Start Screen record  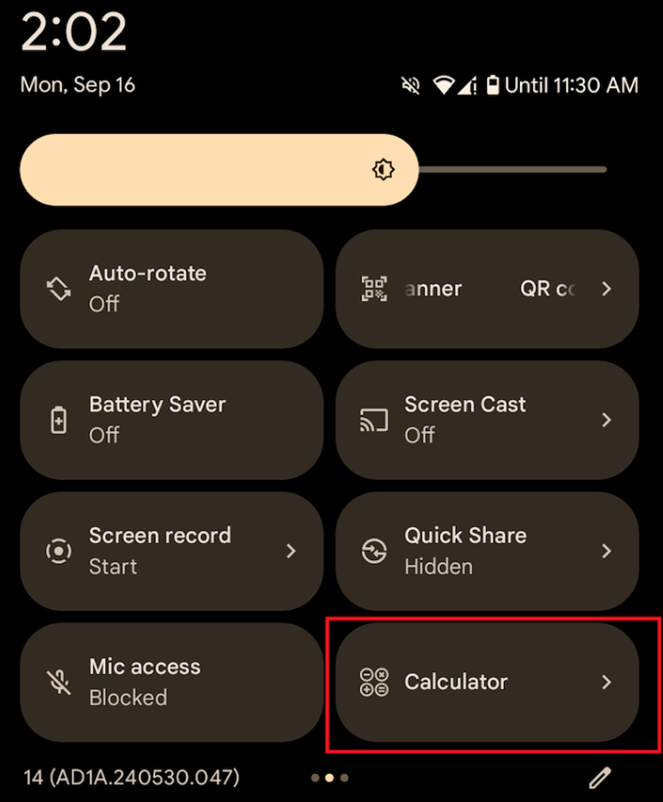click(171, 550)
